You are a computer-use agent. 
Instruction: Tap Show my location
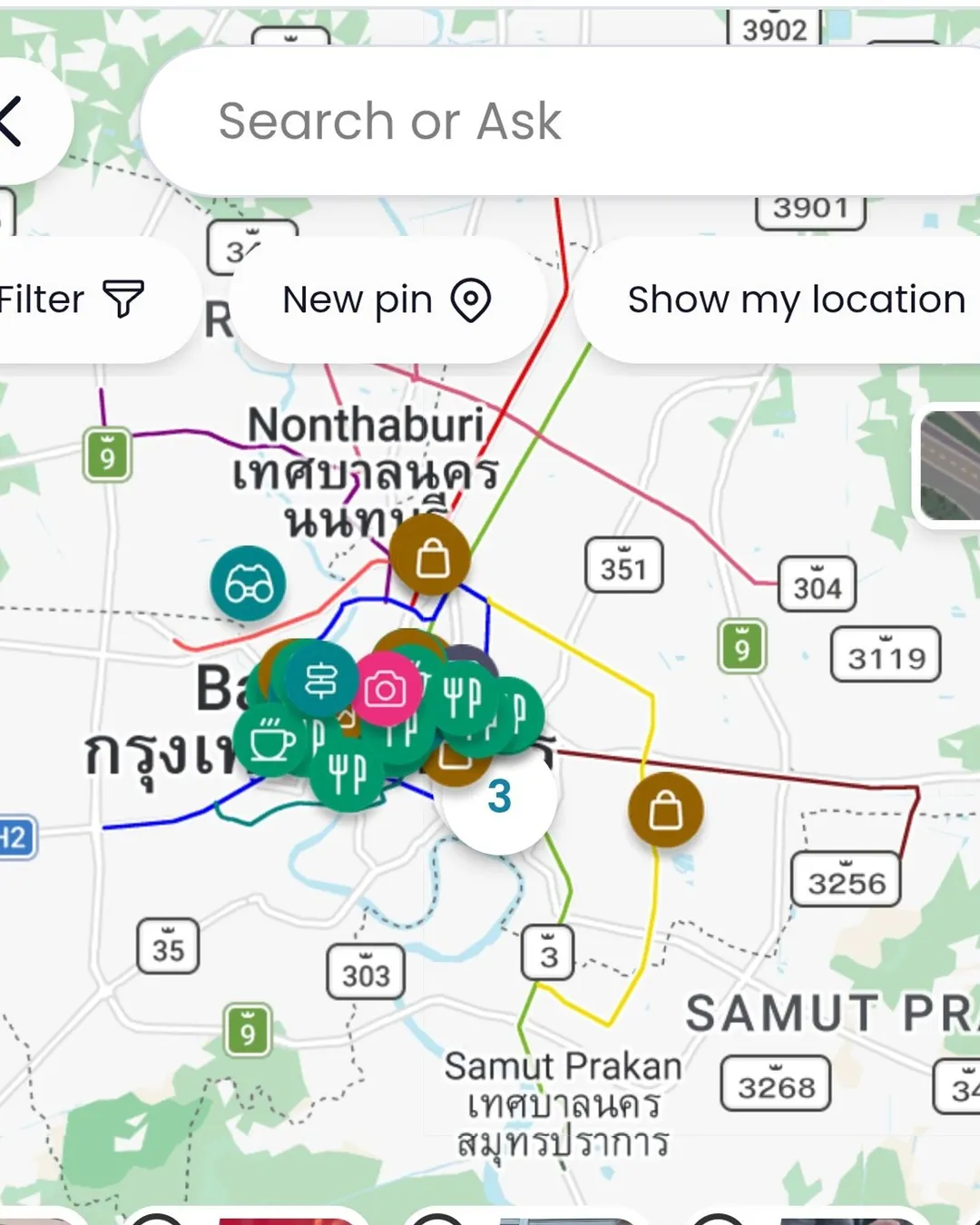[789, 299]
